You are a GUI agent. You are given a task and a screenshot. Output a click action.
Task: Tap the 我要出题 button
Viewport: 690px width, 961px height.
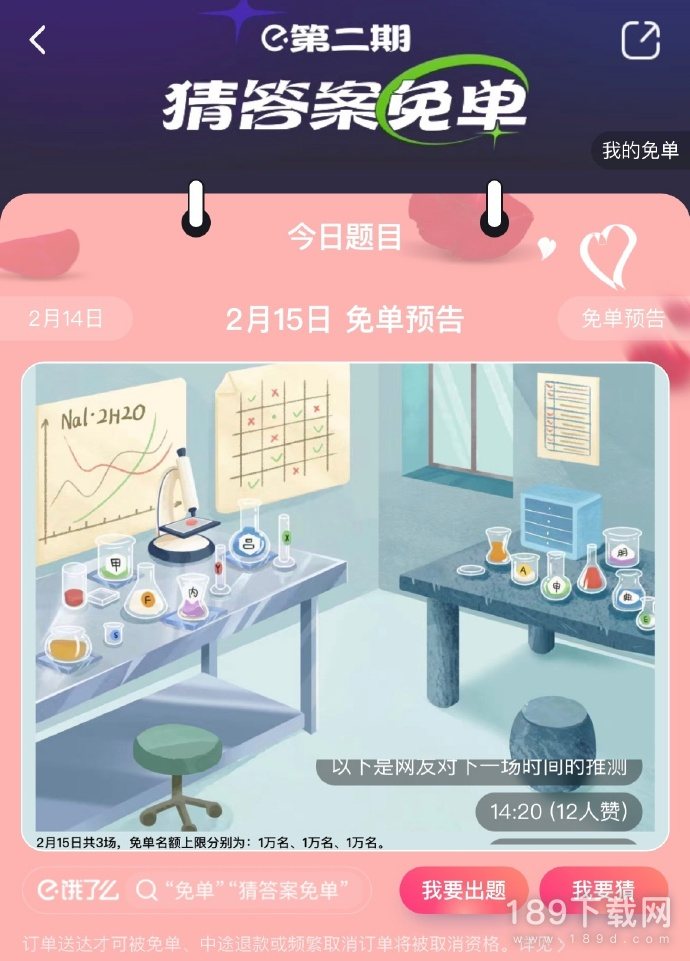463,890
